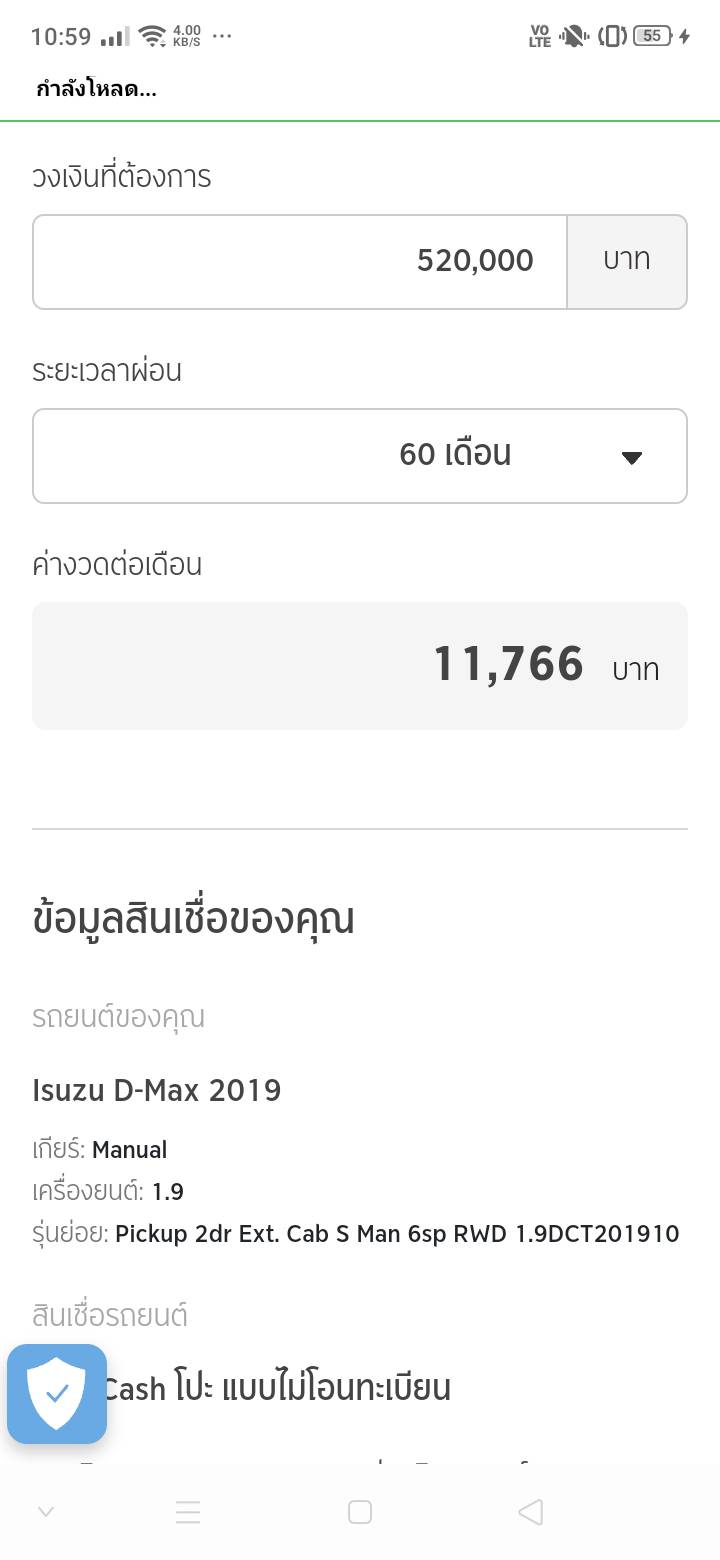The height and width of the screenshot is (1560, 720).
Task: Open the navigation bar menu icon
Action: (188, 1512)
